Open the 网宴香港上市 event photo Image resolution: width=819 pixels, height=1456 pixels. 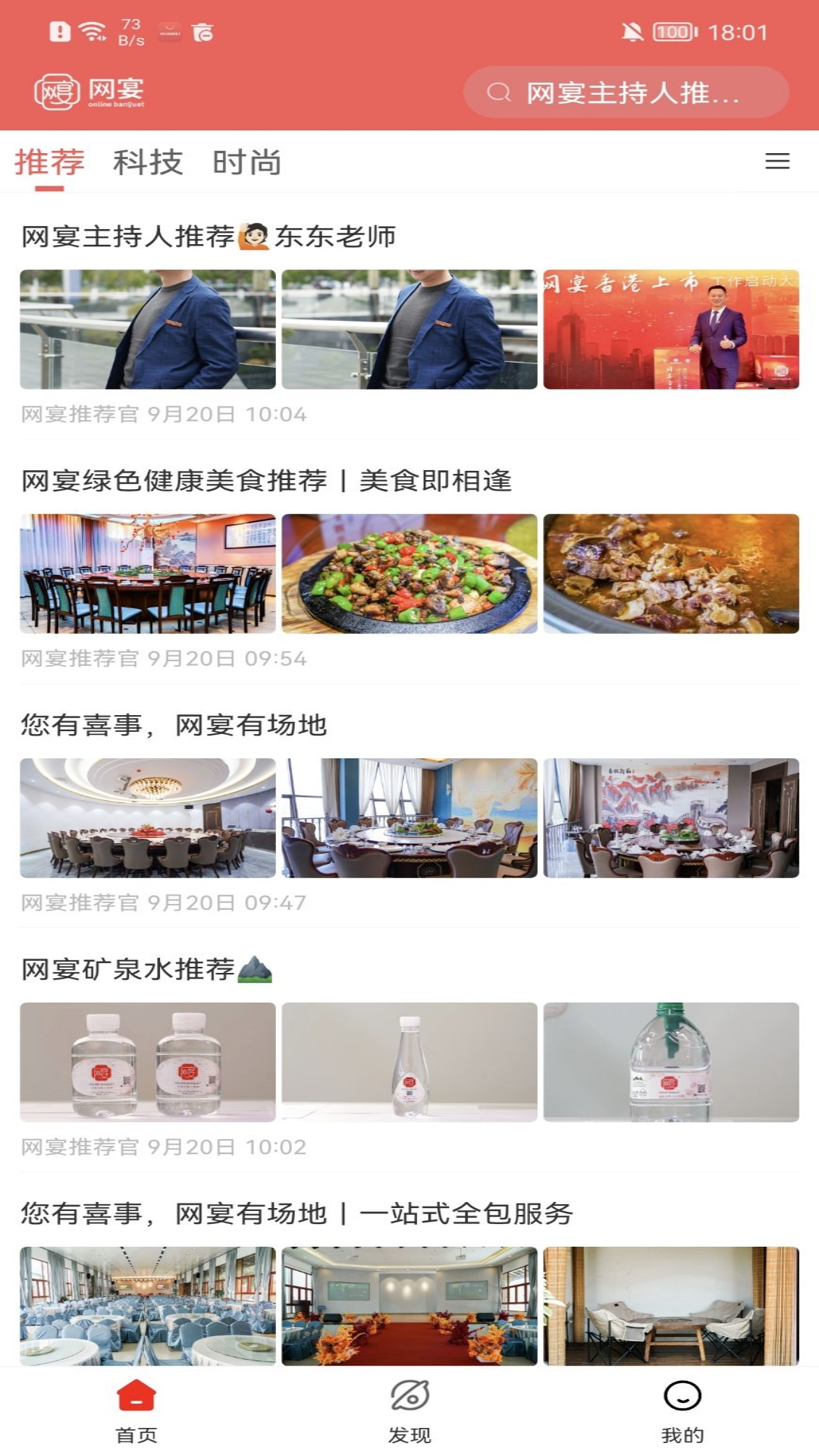tap(673, 330)
